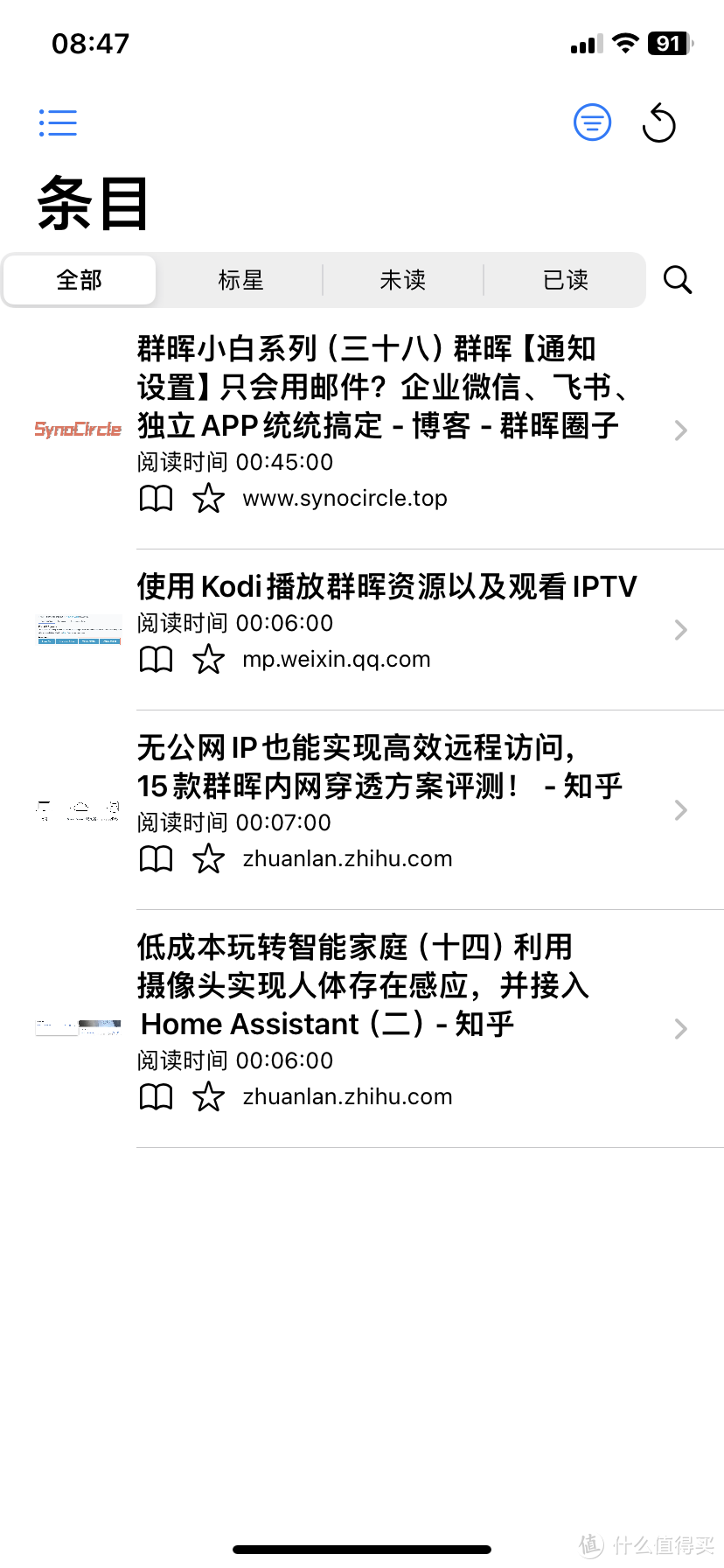Image resolution: width=724 pixels, height=1568 pixels.
Task: Star the SynoCircle notification settings article
Action: [209, 499]
